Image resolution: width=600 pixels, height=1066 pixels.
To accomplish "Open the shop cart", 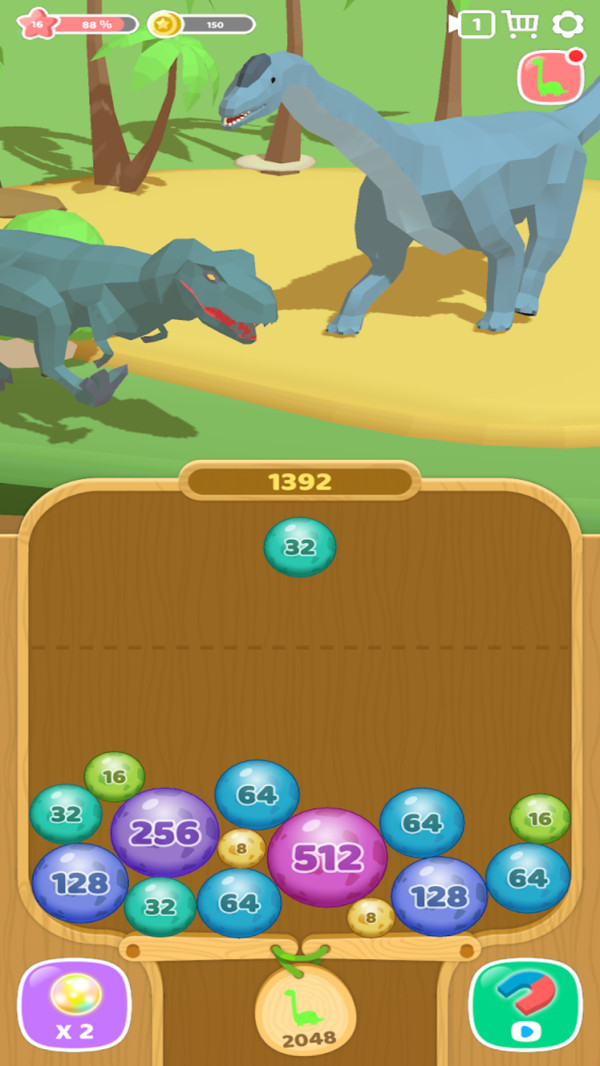I will pyautogui.click(x=521, y=24).
